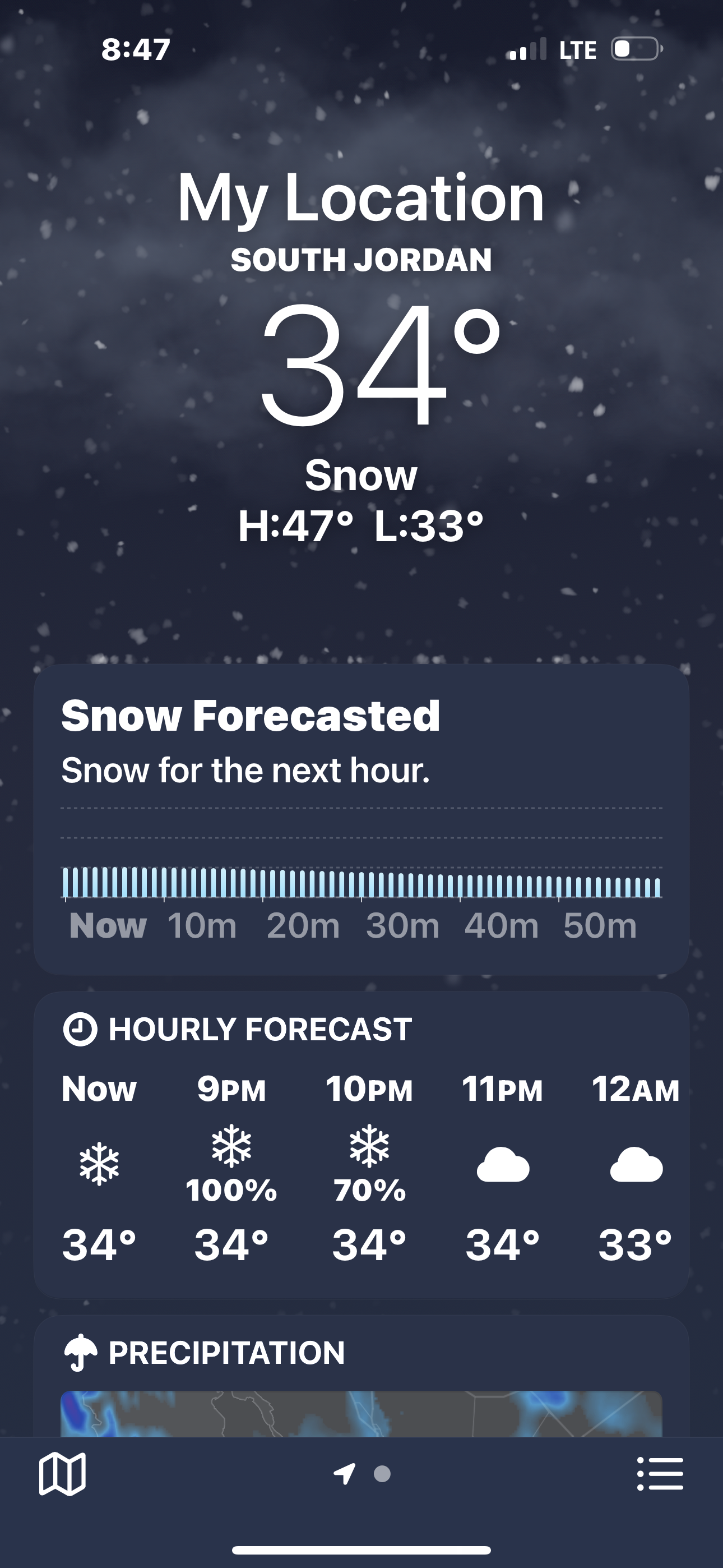Open the Precipitation map card
Screen dimensions: 723x1568
click(x=361, y=1377)
